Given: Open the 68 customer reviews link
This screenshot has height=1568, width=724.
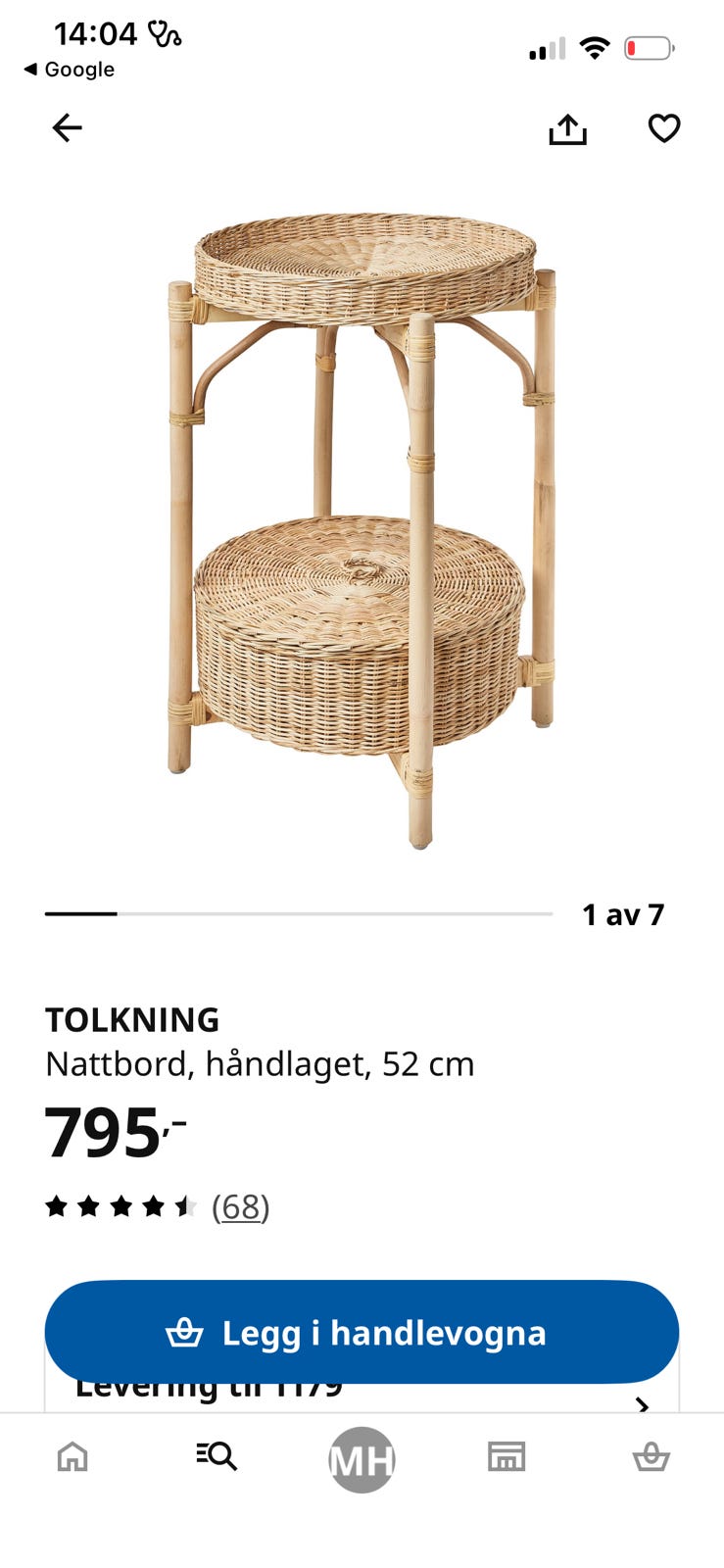Looking at the screenshot, I should click(x=240, y=1206).
